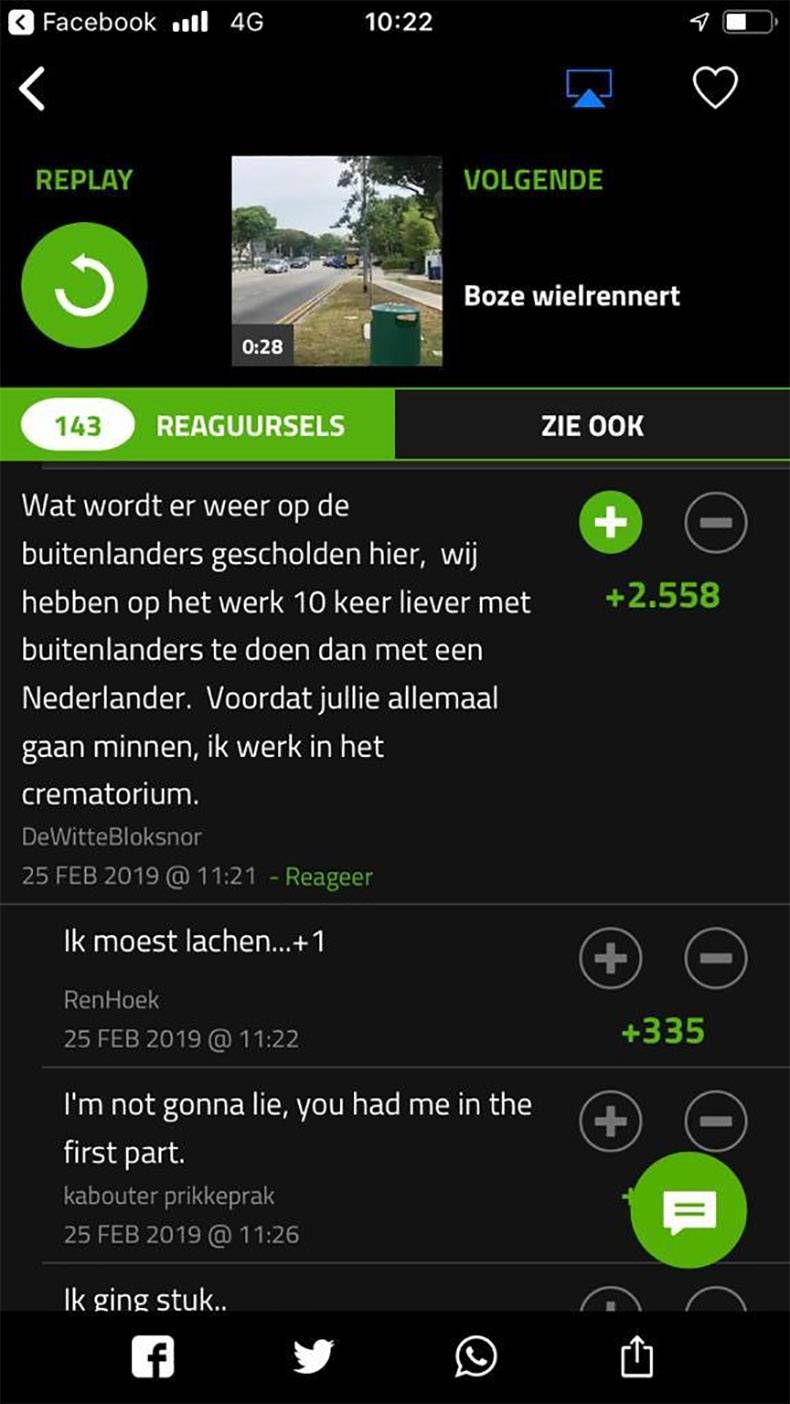Screen dimensions: 790x1404
Task: Share the video through WhatsApp
Action: coord(476,1356)
